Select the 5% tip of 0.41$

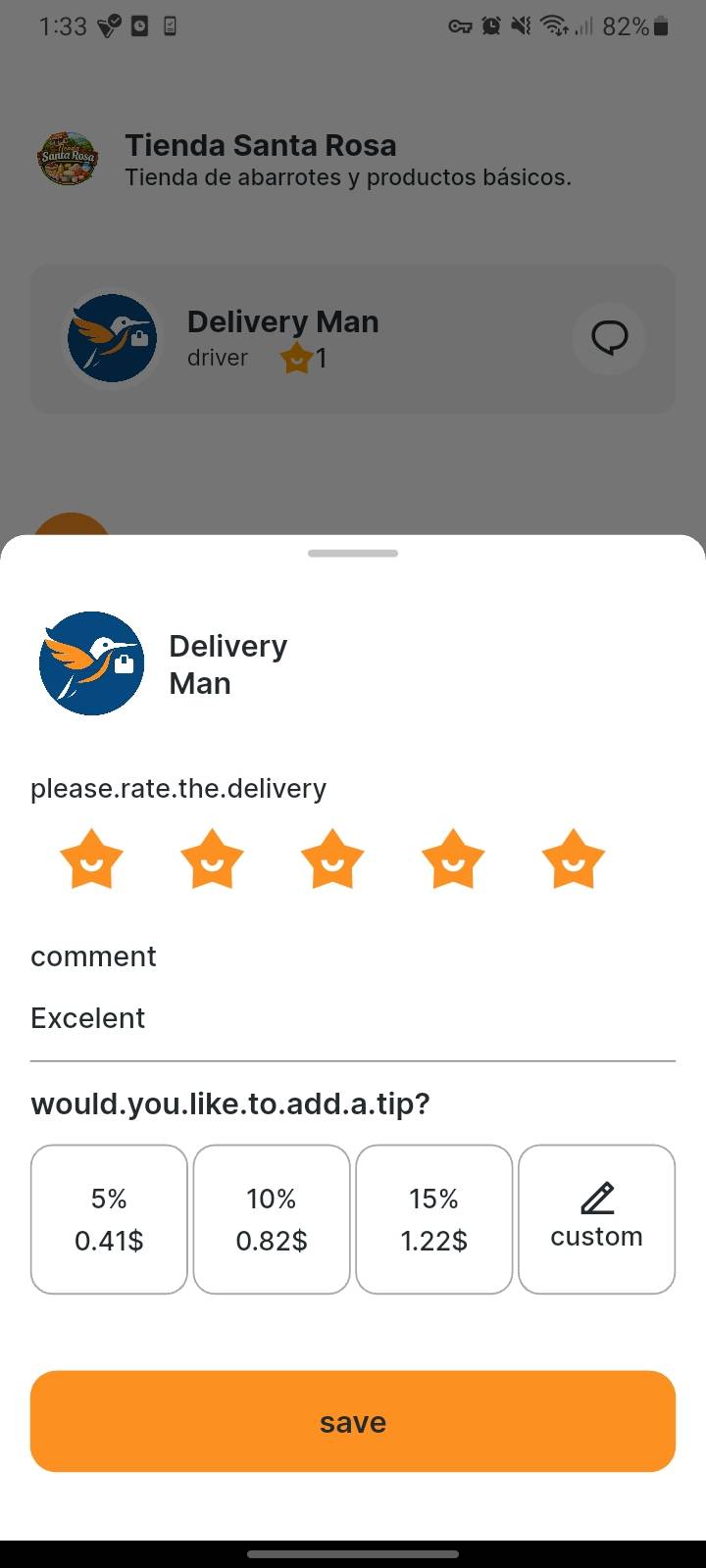109,1219
